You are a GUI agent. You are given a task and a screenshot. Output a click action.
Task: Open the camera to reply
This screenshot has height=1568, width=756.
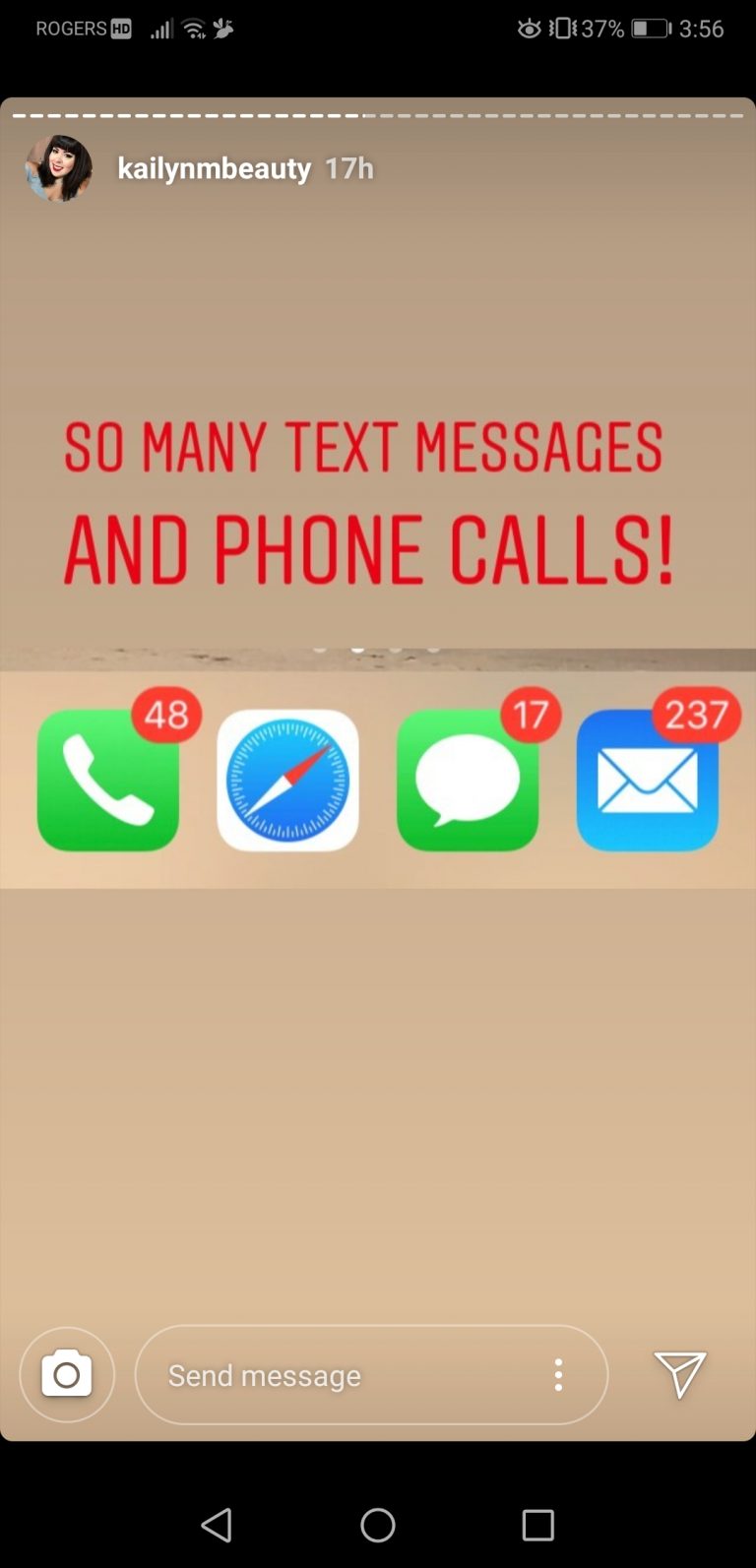coord(67,1374)
